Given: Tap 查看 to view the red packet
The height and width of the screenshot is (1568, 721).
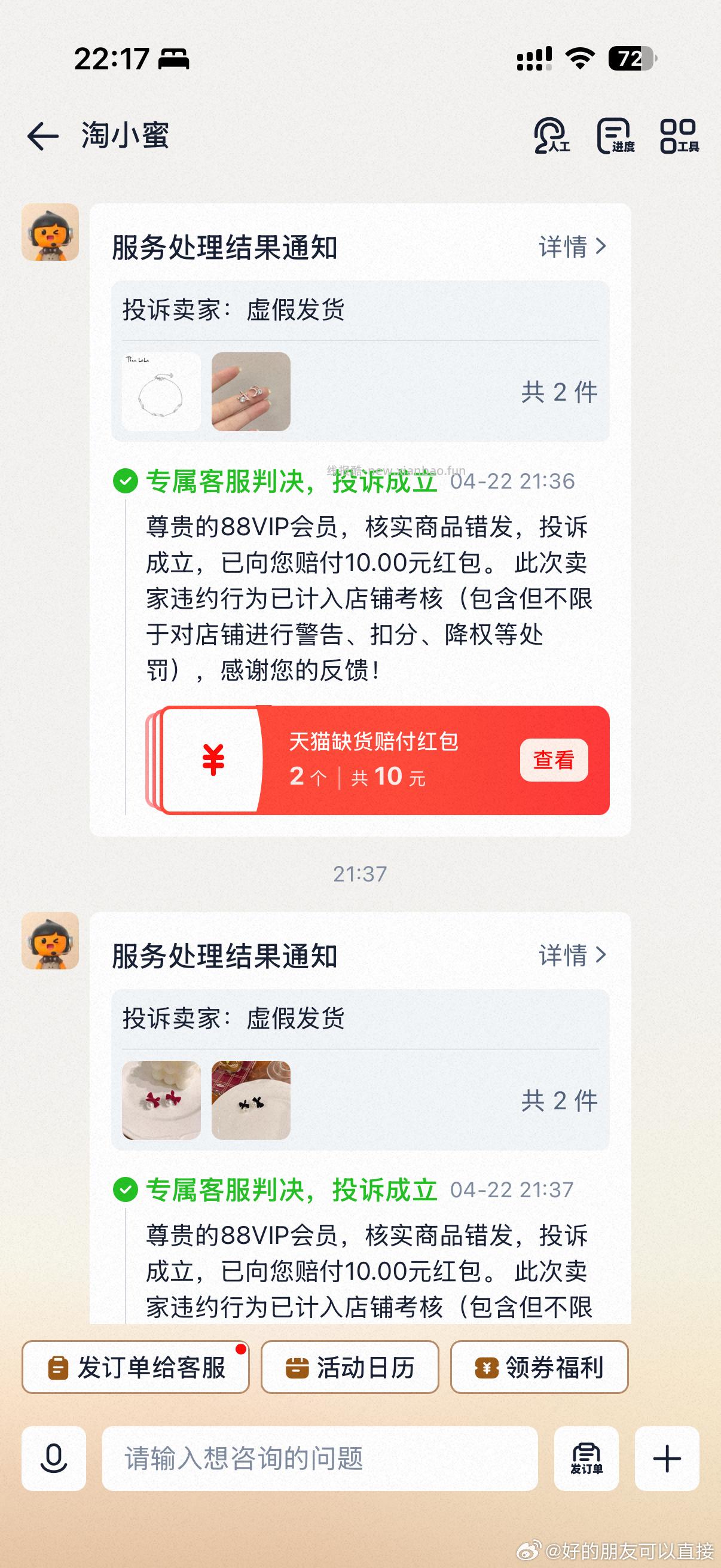Looking at the screenshot, I should point(554,760).
